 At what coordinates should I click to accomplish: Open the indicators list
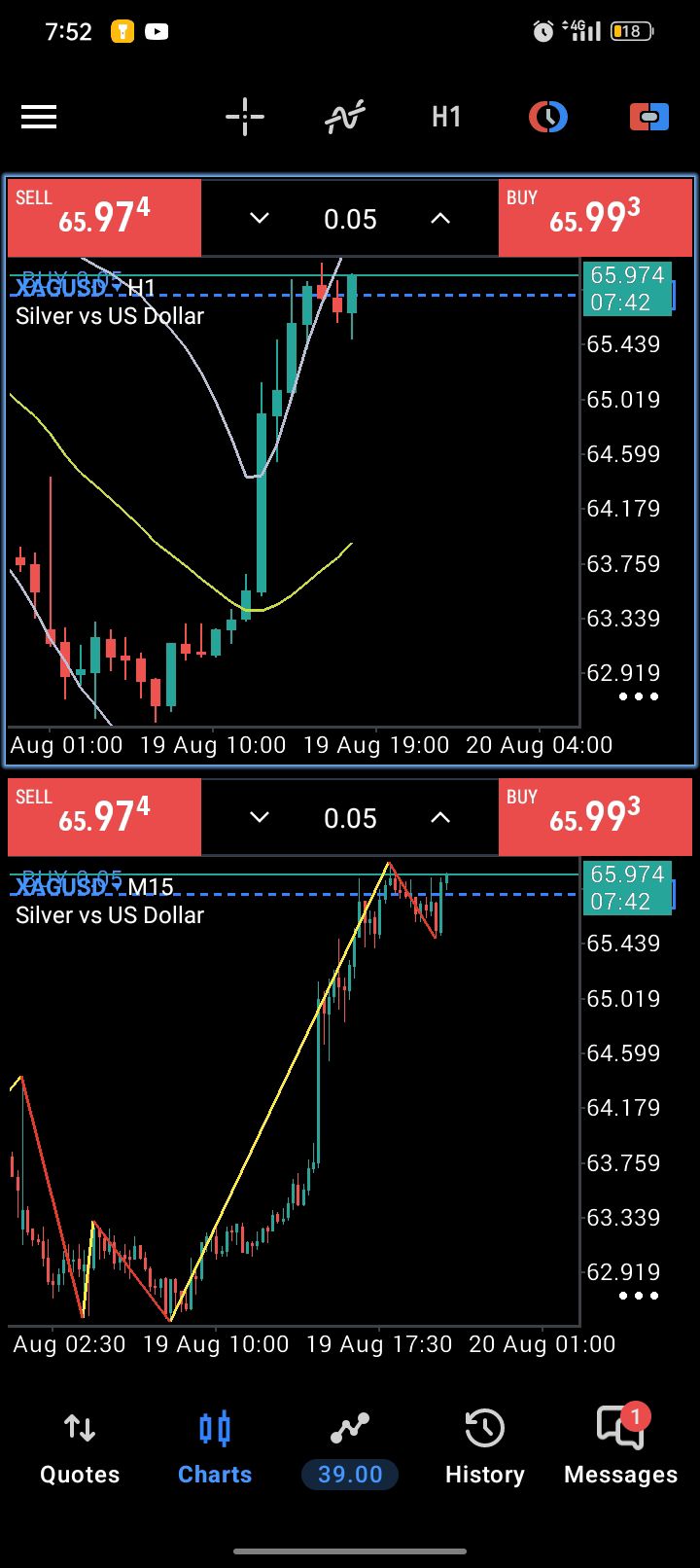345,118
